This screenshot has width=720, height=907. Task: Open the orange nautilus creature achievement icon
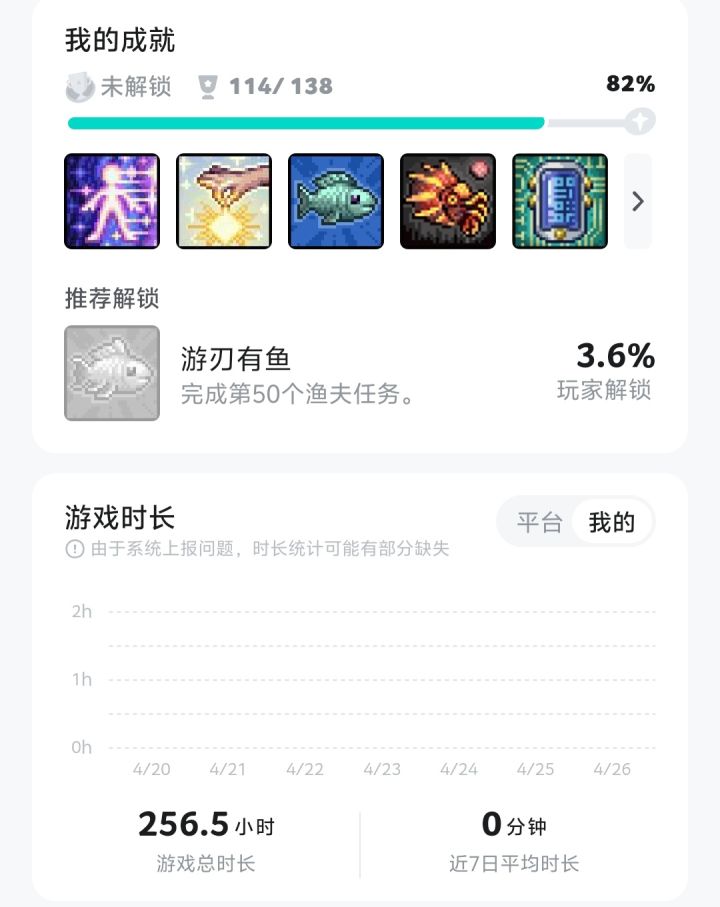(447, 200)
